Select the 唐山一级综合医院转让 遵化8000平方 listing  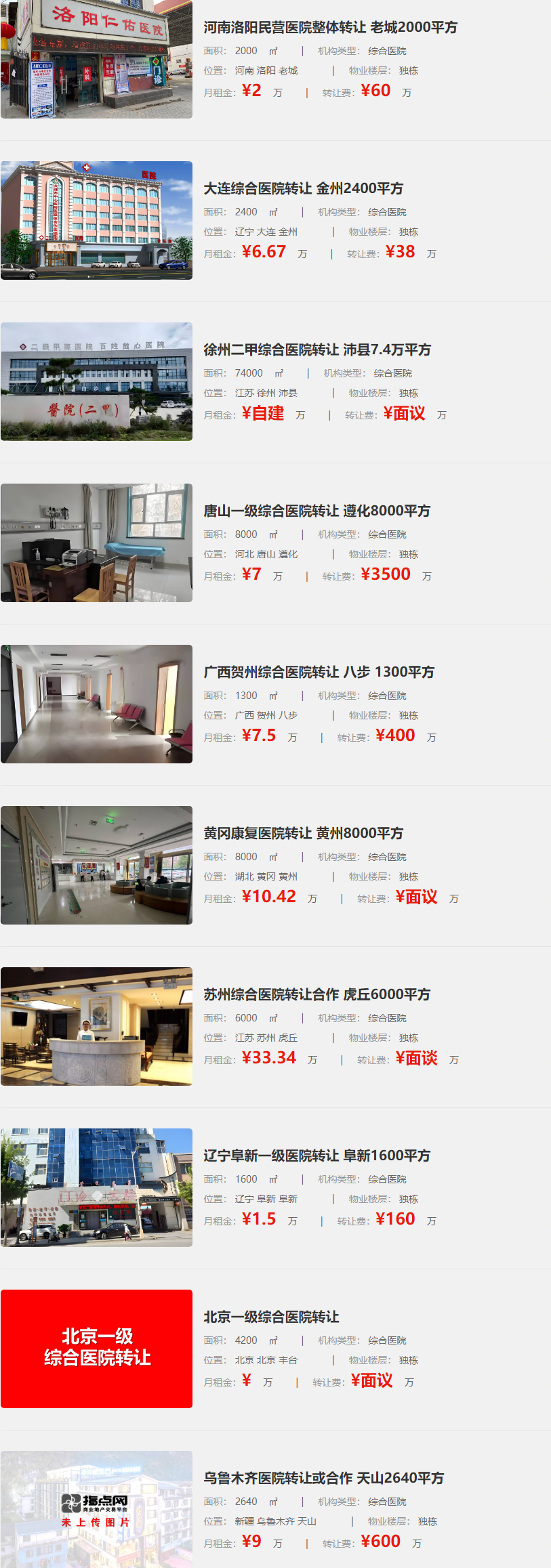click(317, 511)
